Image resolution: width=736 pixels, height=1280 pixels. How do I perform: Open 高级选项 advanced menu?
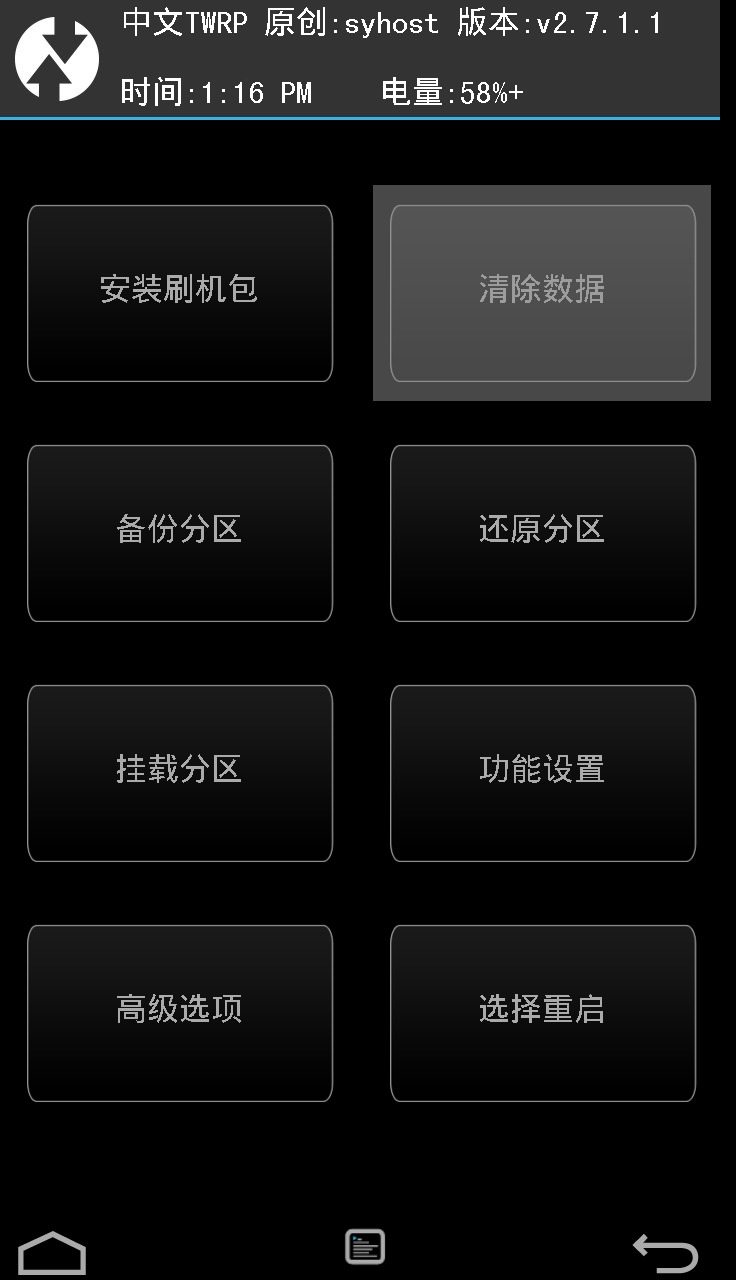pos(180,1013)
